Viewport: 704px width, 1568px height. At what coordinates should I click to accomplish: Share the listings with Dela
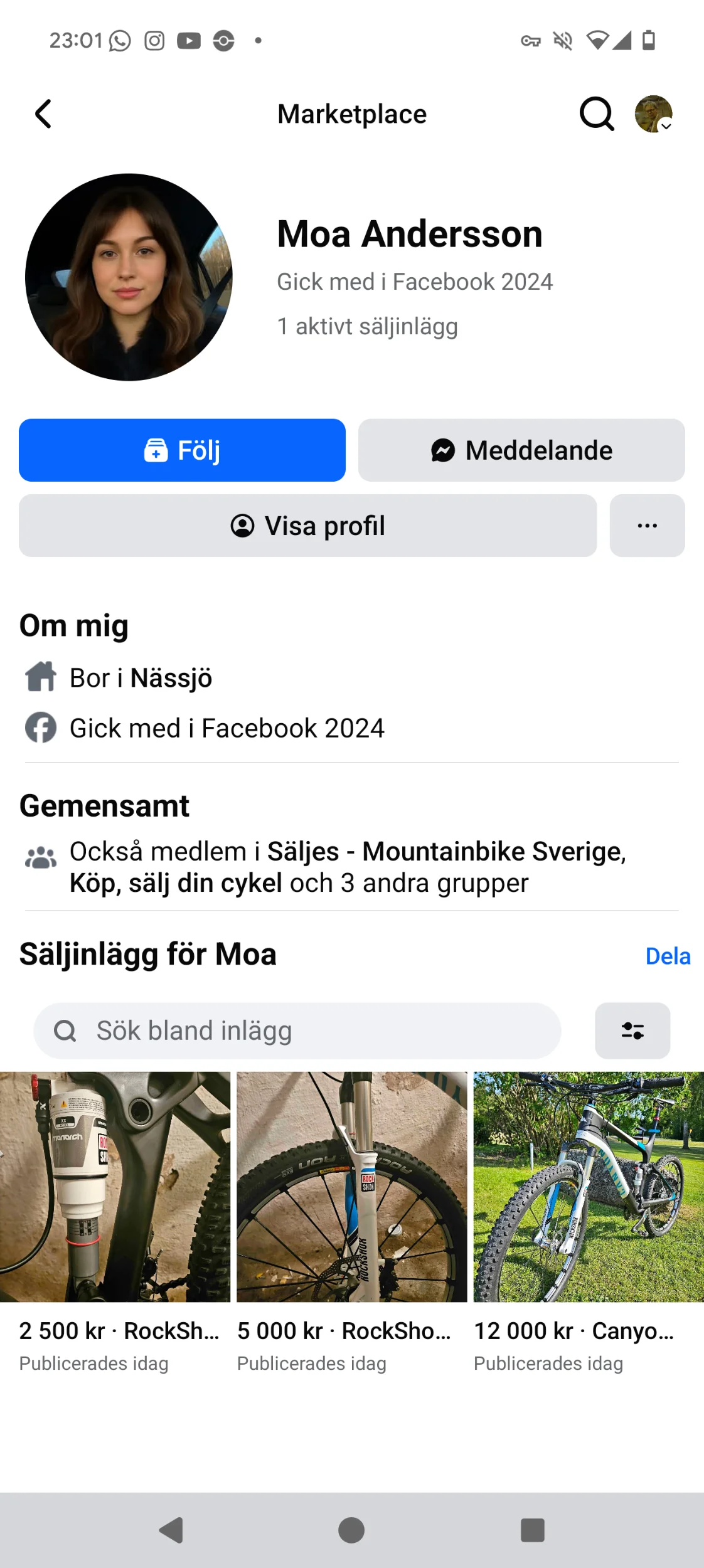coord(668,956)
